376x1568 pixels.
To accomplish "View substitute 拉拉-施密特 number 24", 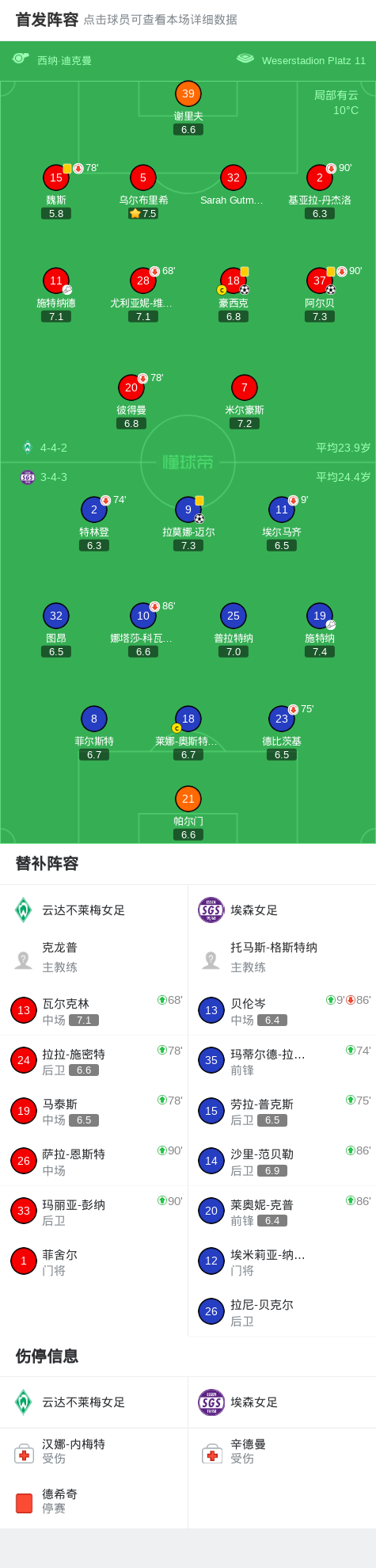I will (x=94, y=1060).
